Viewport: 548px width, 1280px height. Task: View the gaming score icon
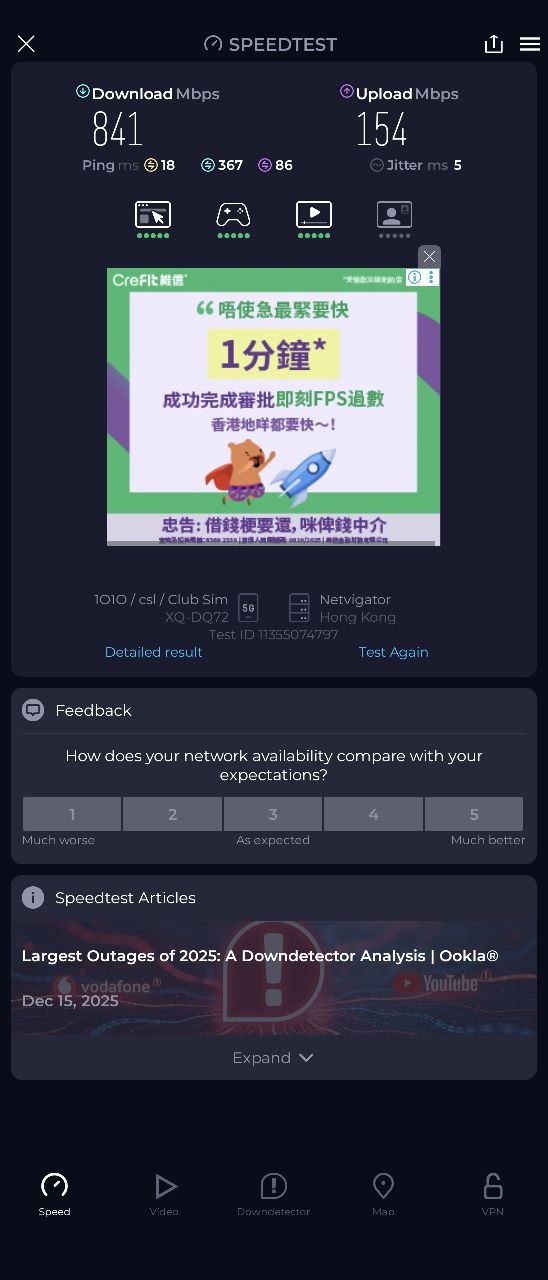(233, 219)
